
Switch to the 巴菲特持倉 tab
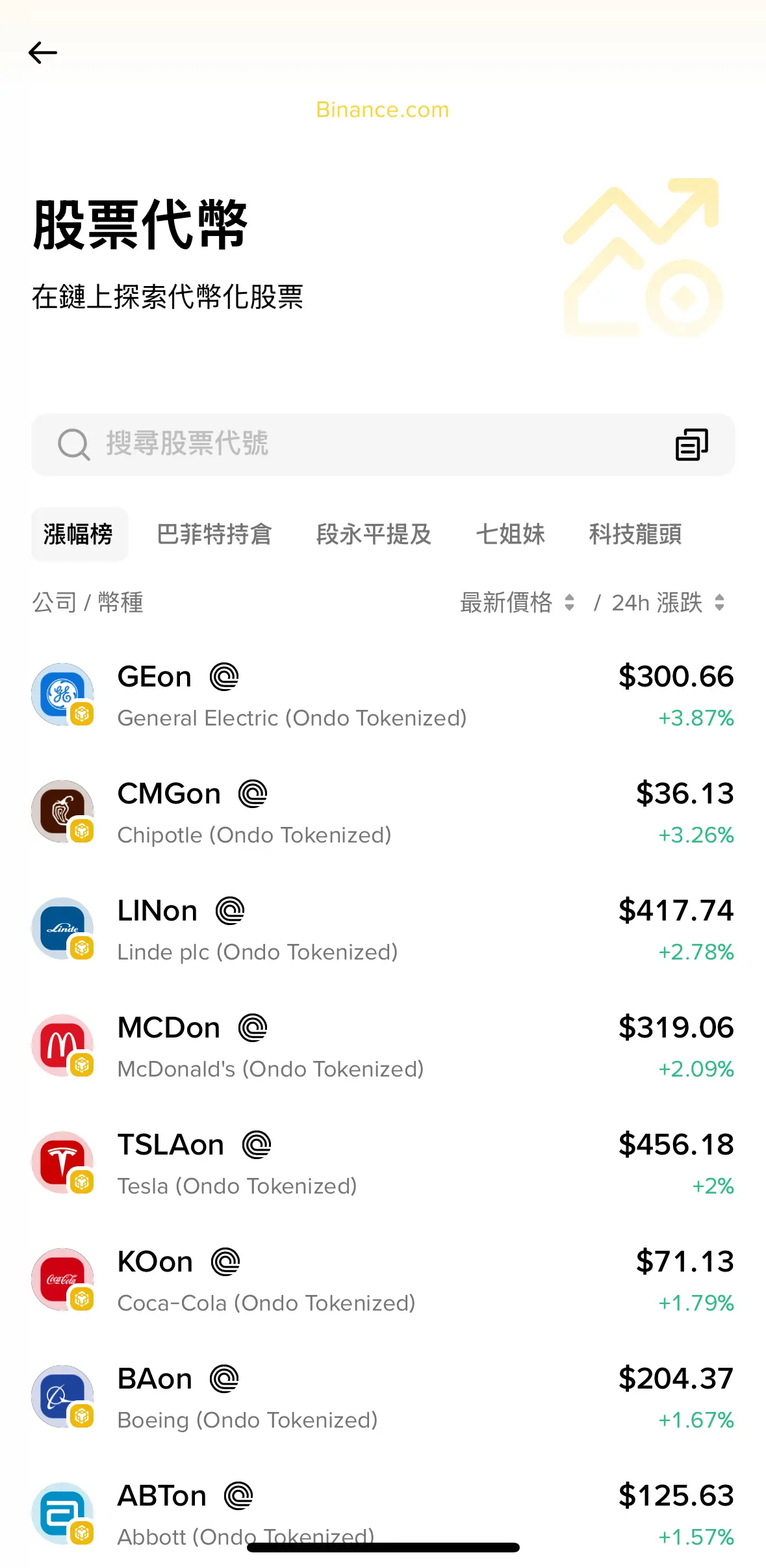214,534
